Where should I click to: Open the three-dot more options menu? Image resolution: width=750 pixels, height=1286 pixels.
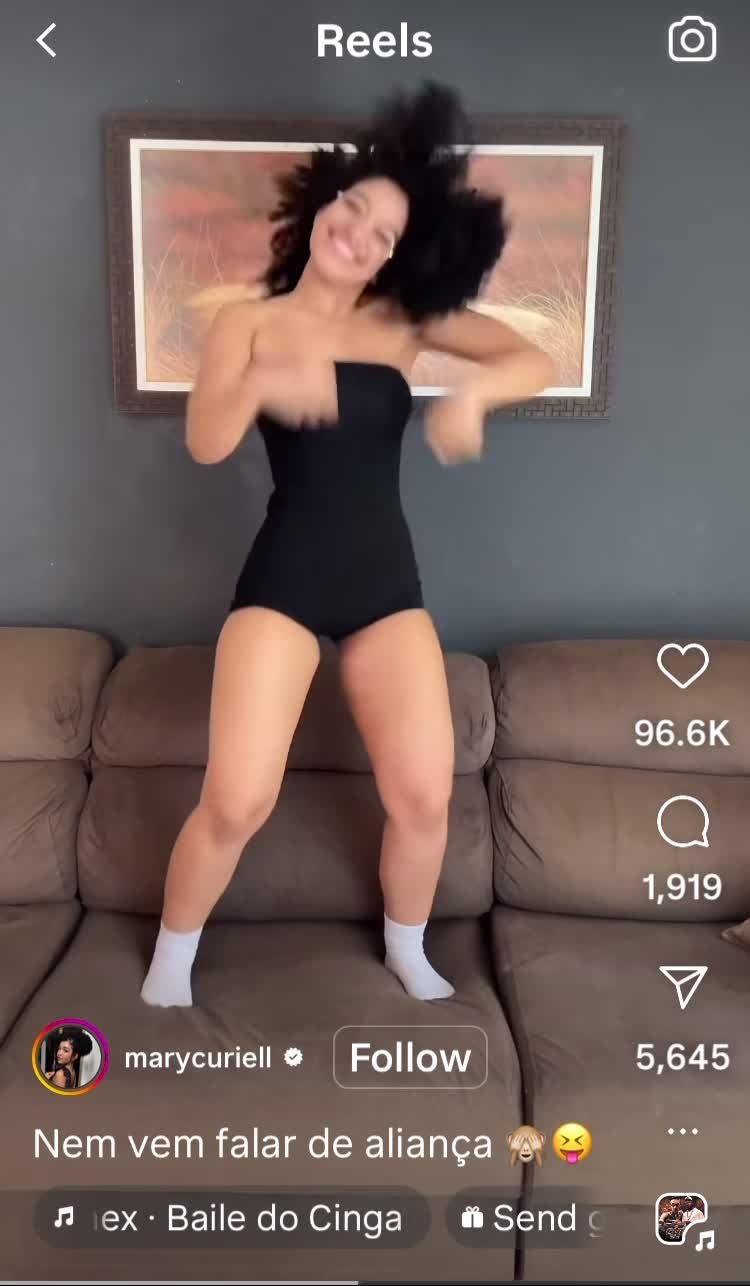tap(683, 1132)
